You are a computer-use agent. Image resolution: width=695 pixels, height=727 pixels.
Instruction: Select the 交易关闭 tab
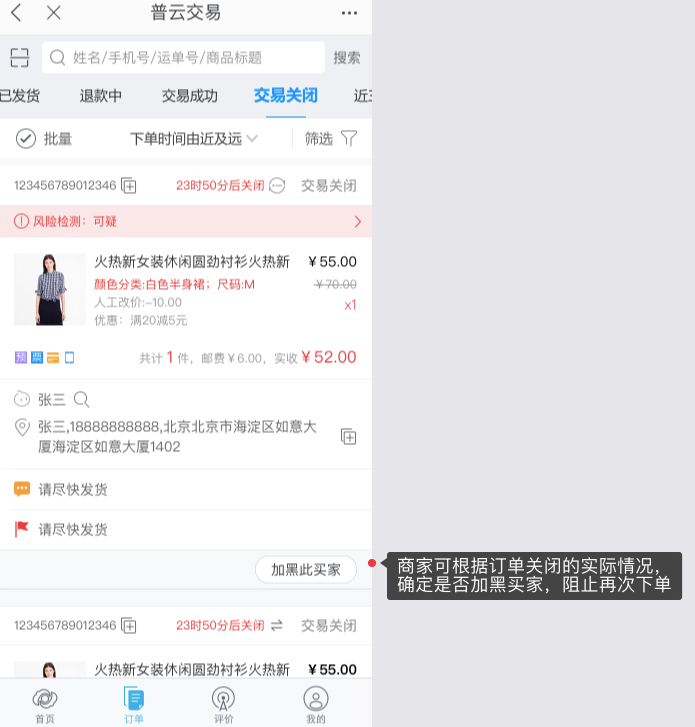tap(285, 96)
